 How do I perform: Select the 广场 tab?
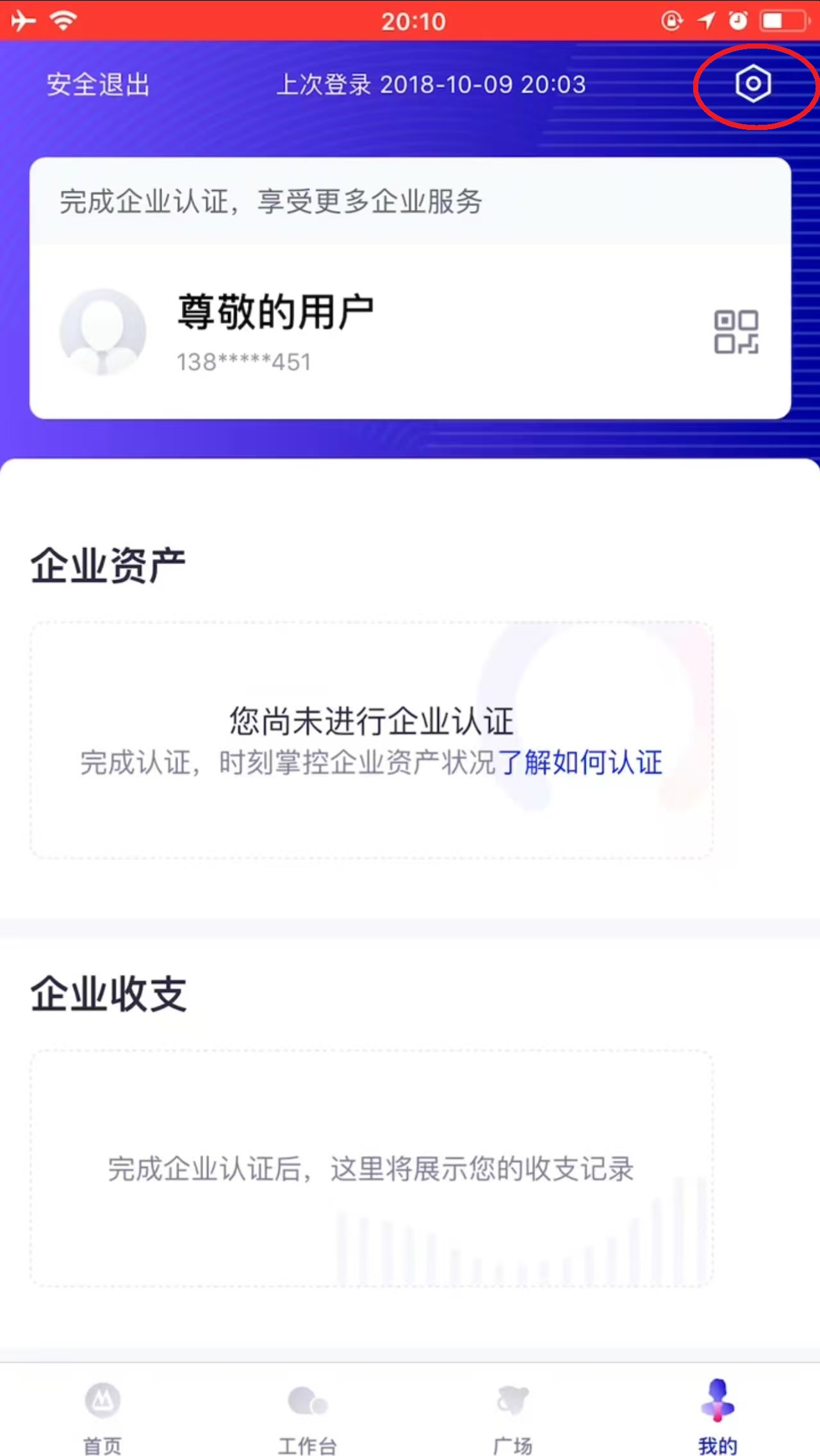click(512, 1416)
